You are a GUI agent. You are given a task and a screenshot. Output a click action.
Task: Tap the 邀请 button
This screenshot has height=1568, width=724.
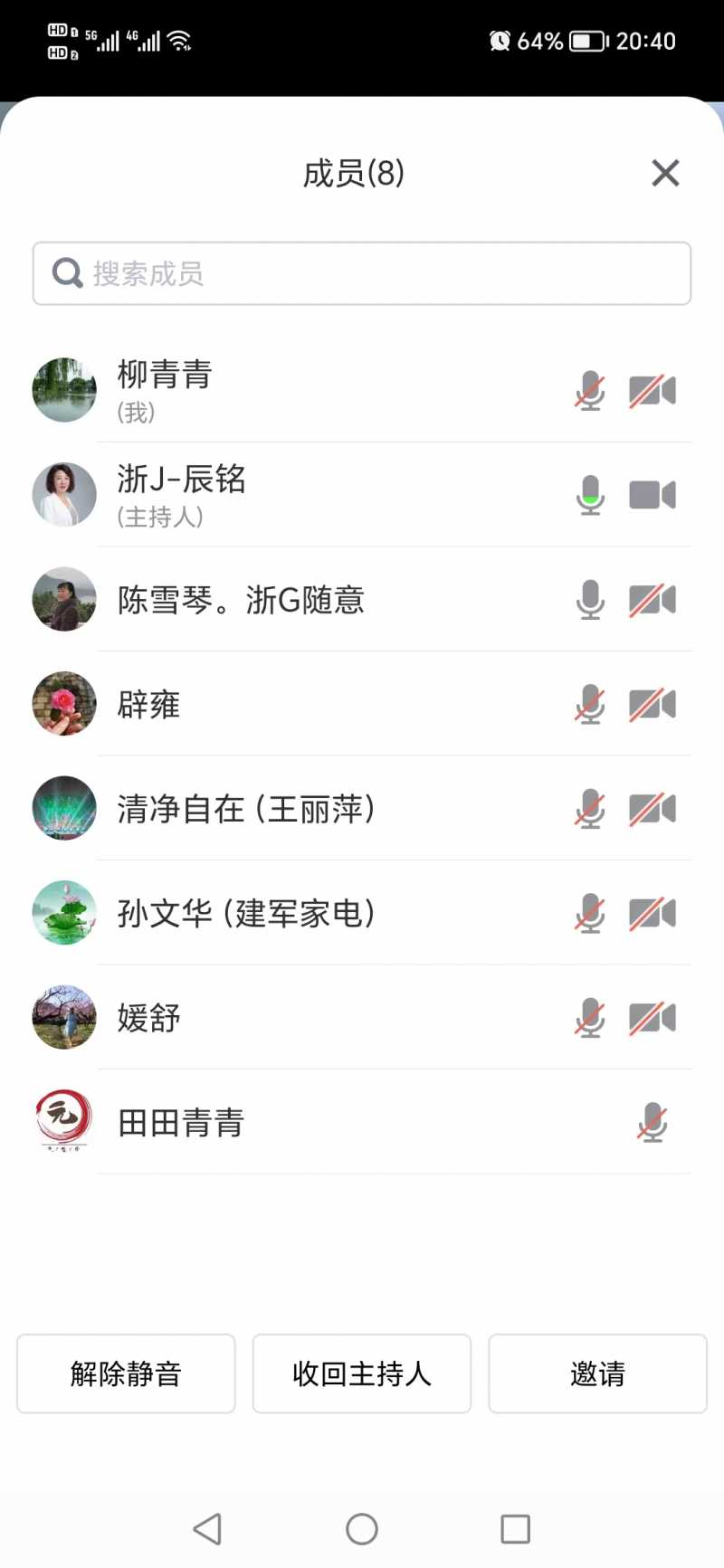(x=597, y=1373)
